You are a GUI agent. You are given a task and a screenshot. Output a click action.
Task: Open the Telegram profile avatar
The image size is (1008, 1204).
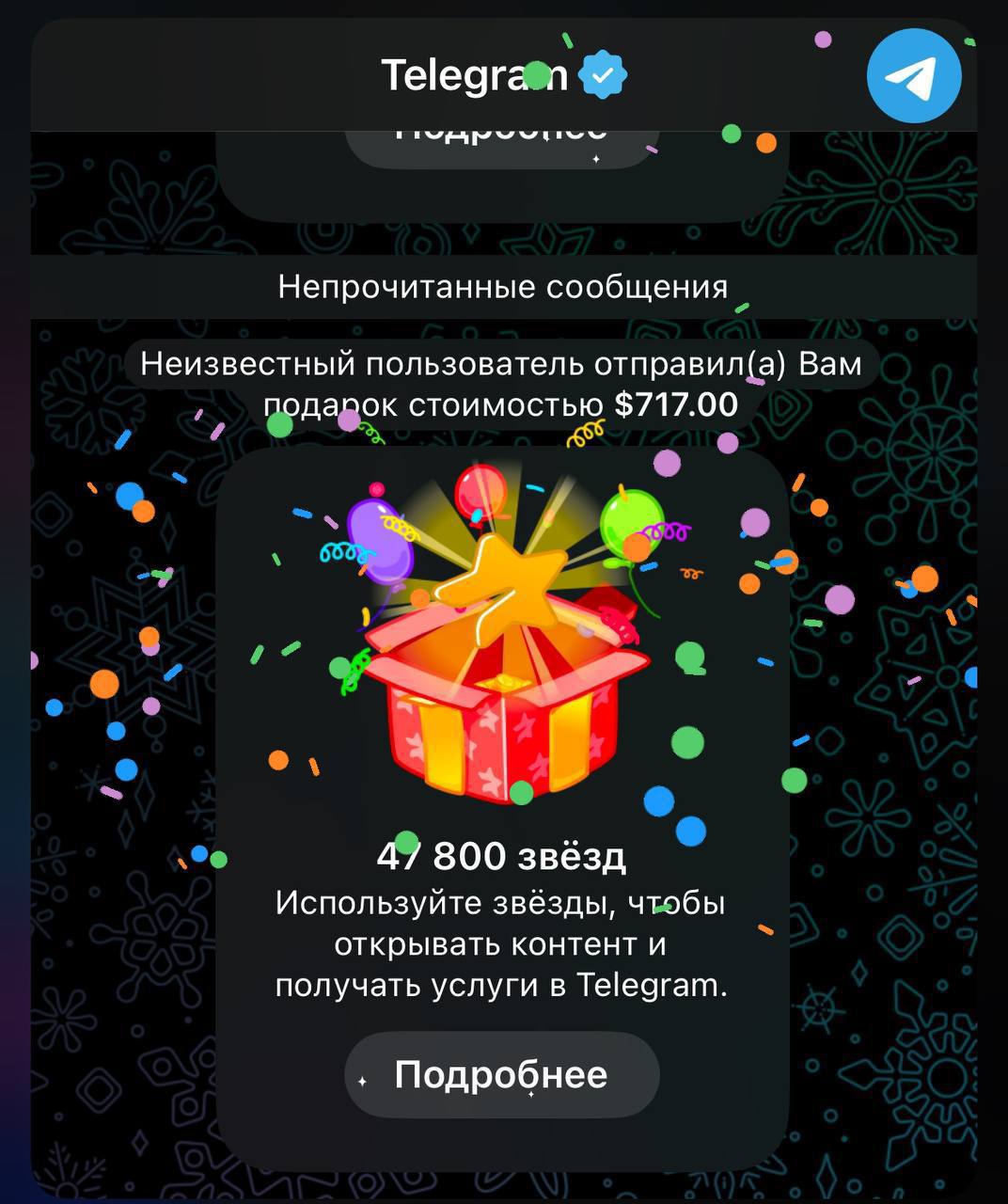[913, 76]
